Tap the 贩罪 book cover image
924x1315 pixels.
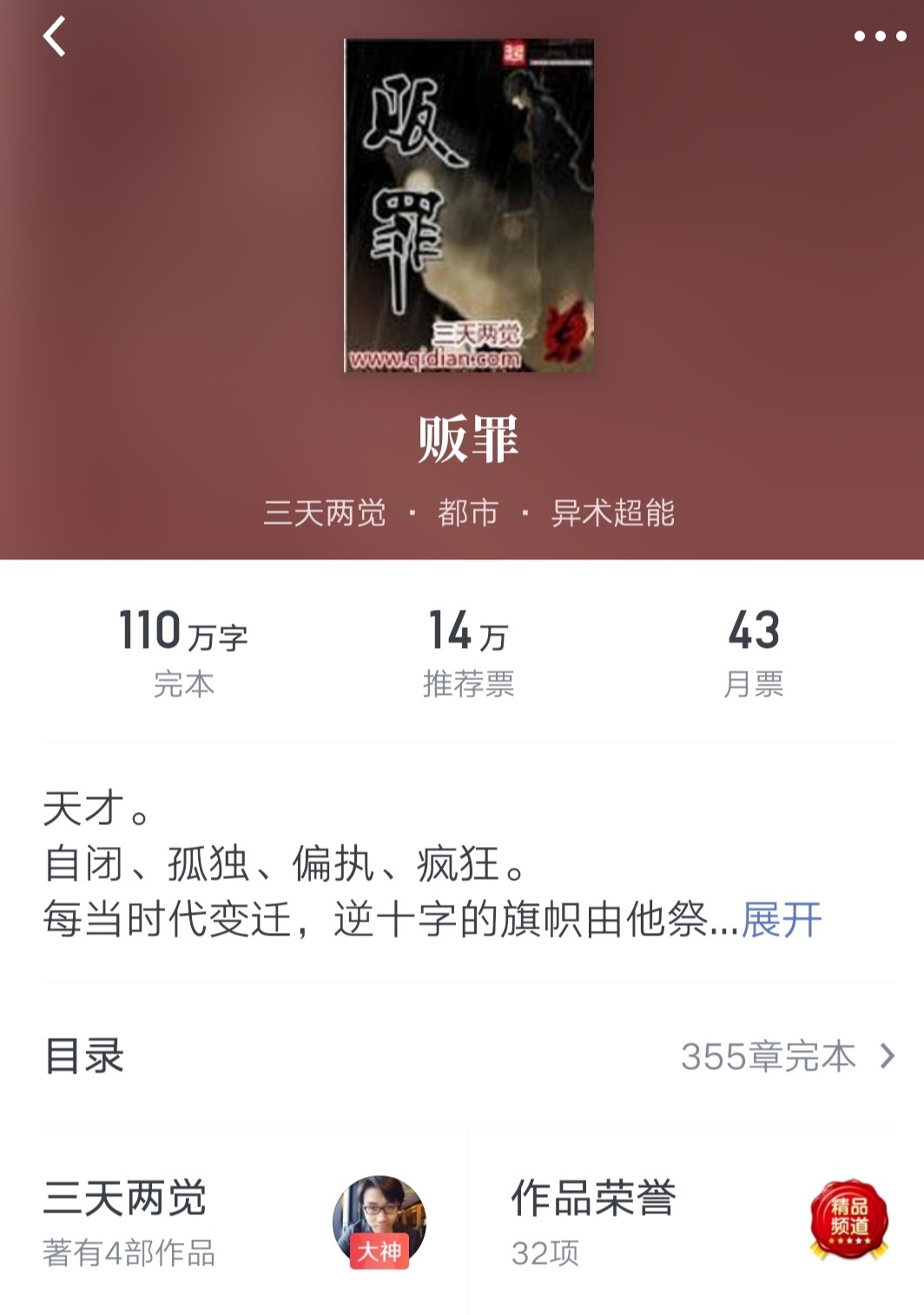pyautogui.click(x=469, y=205)
